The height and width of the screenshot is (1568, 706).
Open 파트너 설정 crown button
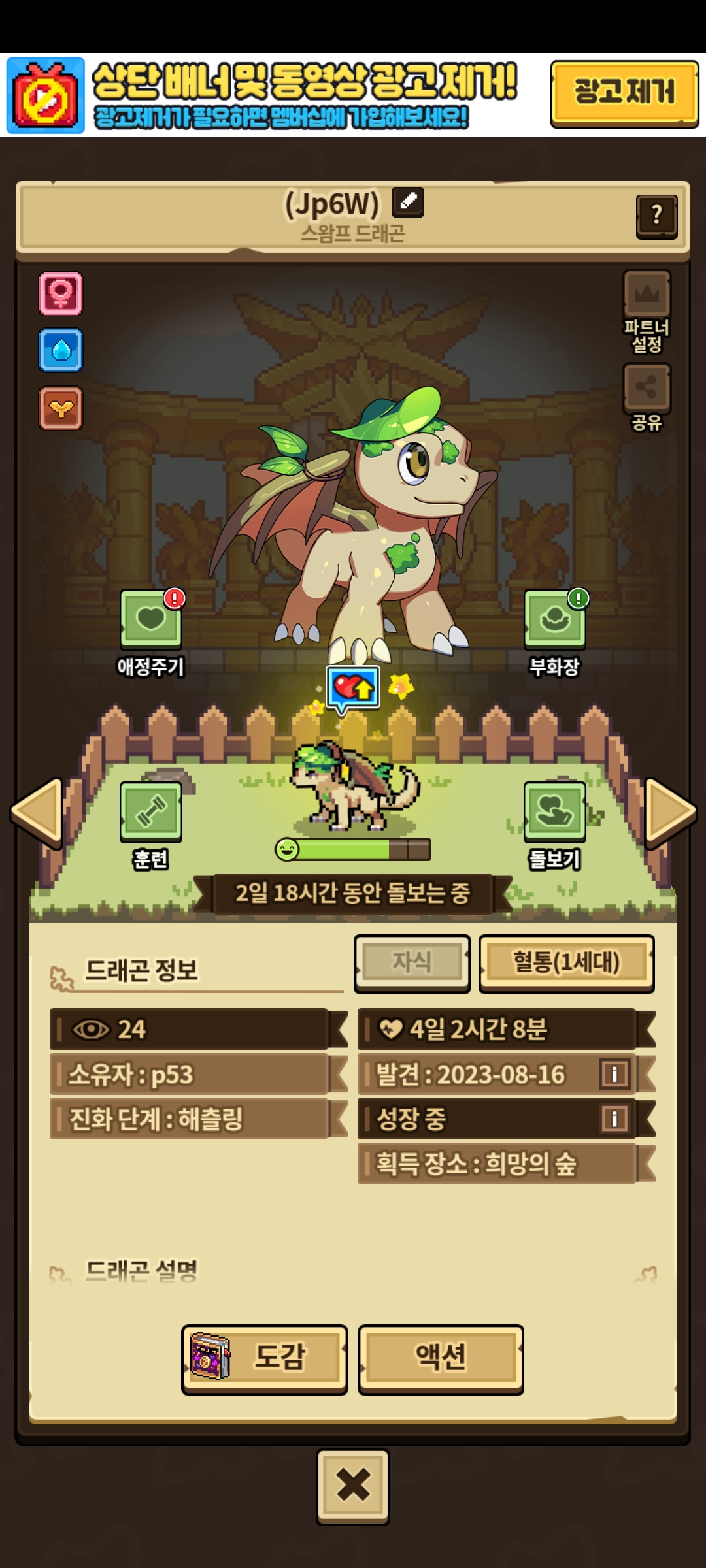point(647,295)
